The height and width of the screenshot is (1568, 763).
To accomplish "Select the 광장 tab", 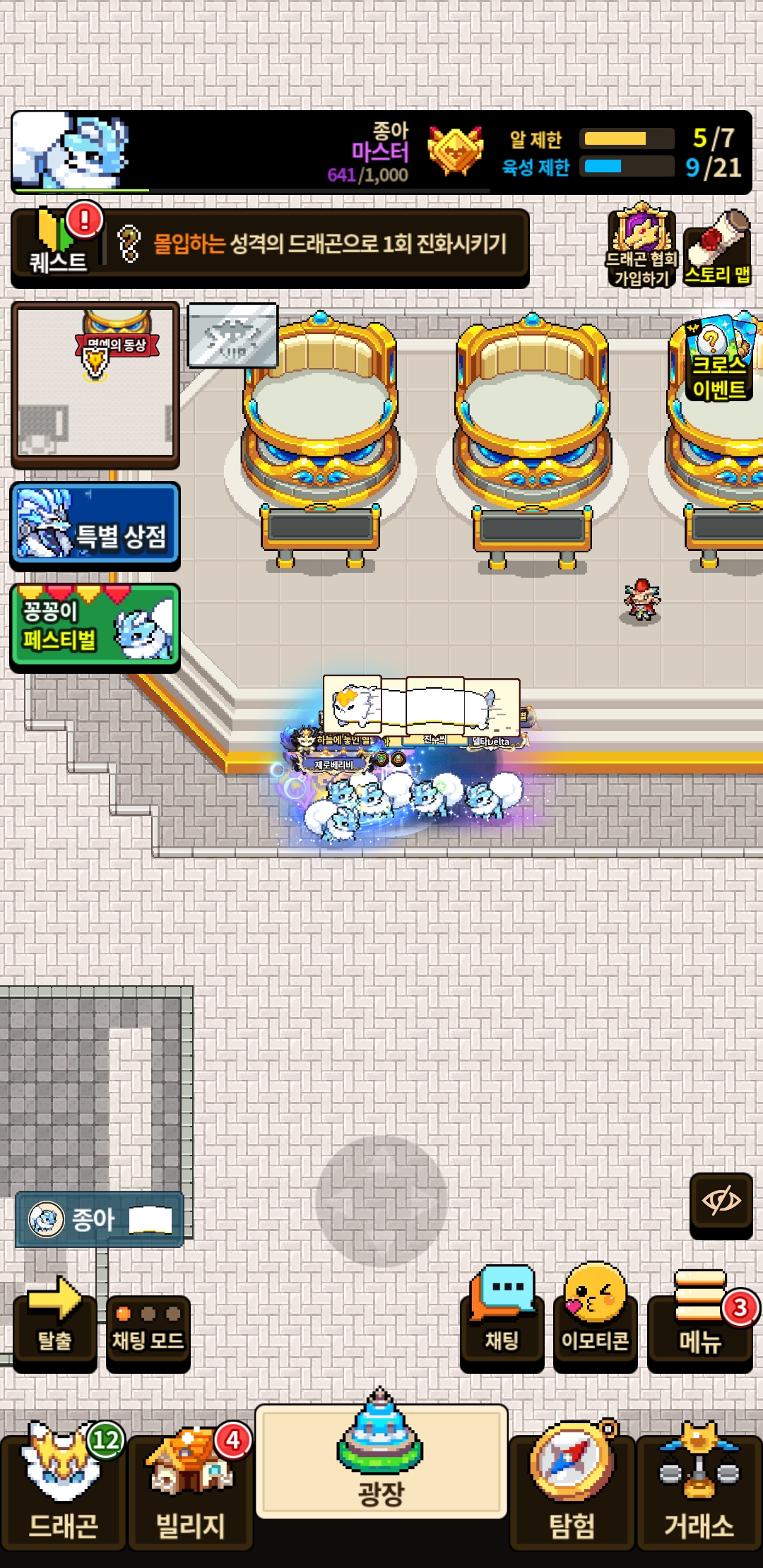I will pos(381,1461).
